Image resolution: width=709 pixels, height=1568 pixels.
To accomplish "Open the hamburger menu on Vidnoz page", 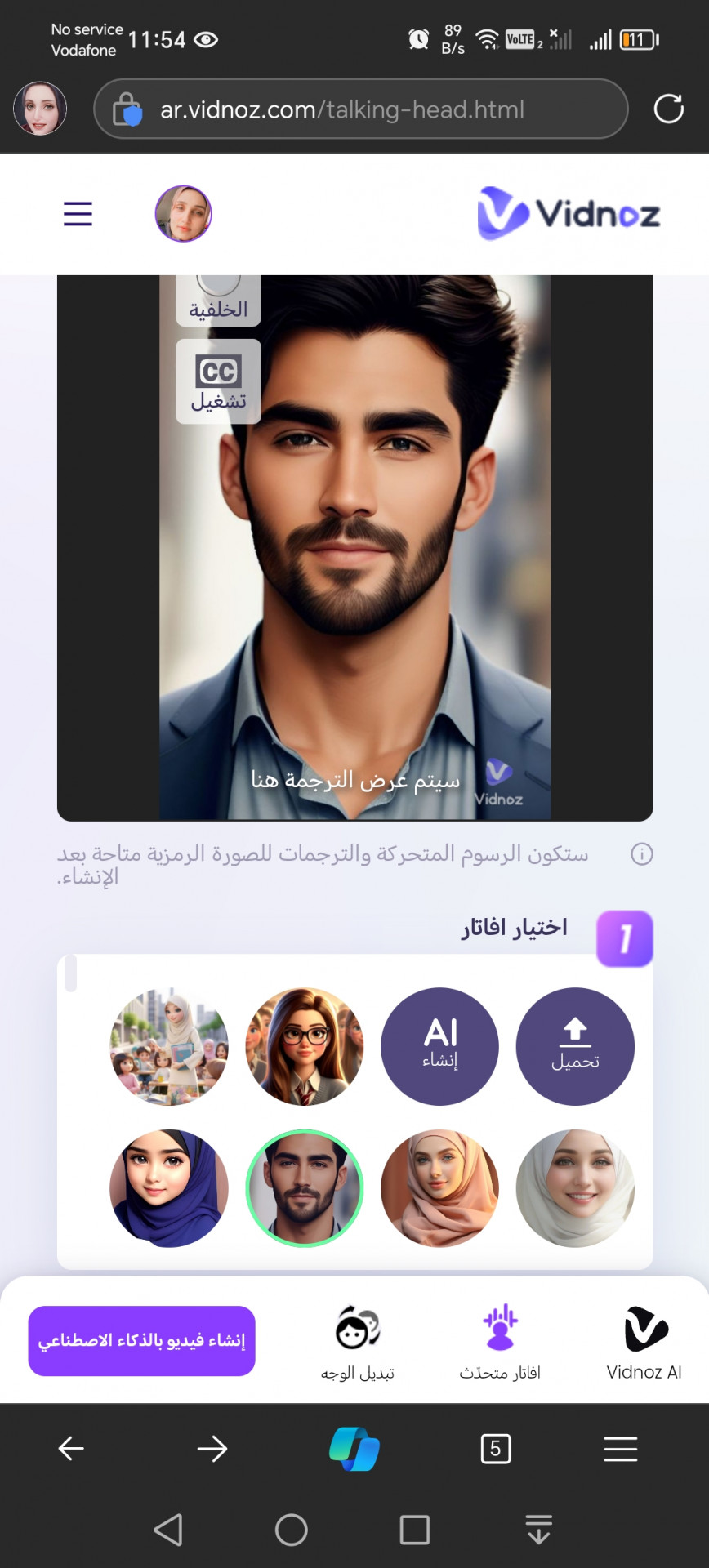I will [78, 214].
